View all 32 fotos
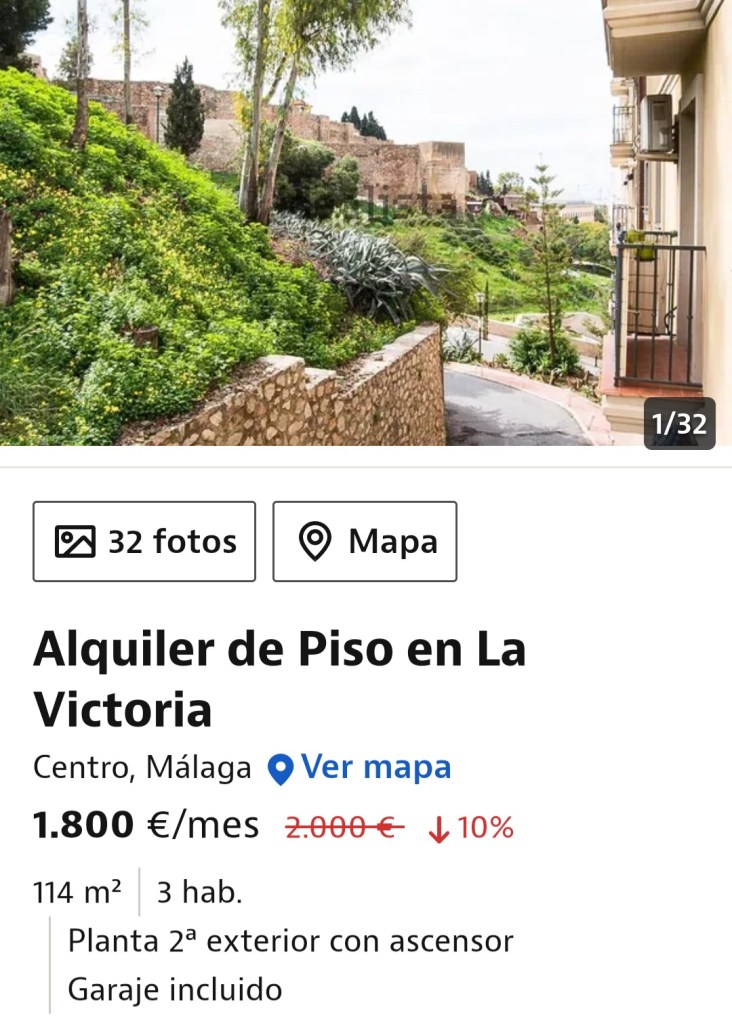This screenshot has width=732, height=1024. [x=145, y=541]
